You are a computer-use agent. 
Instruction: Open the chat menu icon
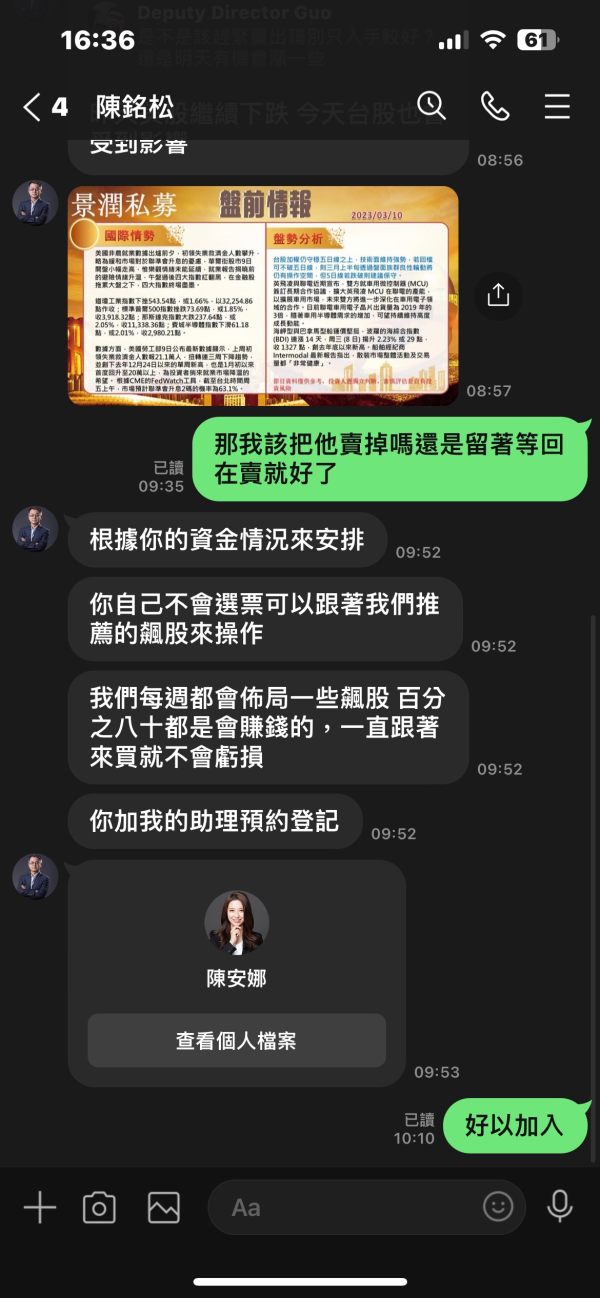[557, 106]
